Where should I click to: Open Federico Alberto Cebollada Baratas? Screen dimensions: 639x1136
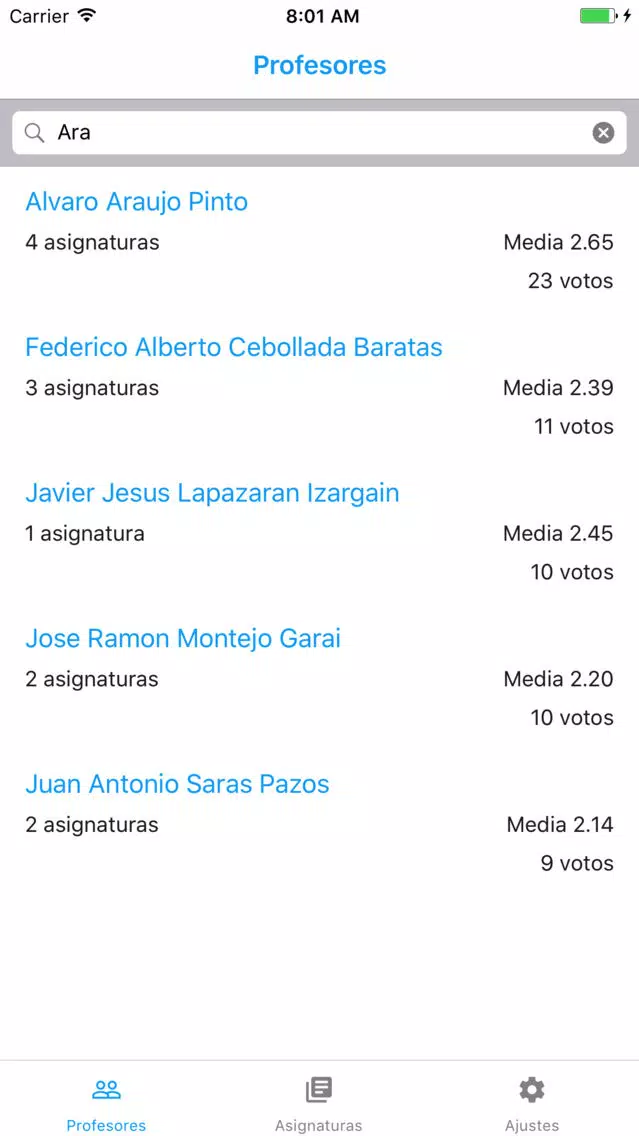(320, 386)
